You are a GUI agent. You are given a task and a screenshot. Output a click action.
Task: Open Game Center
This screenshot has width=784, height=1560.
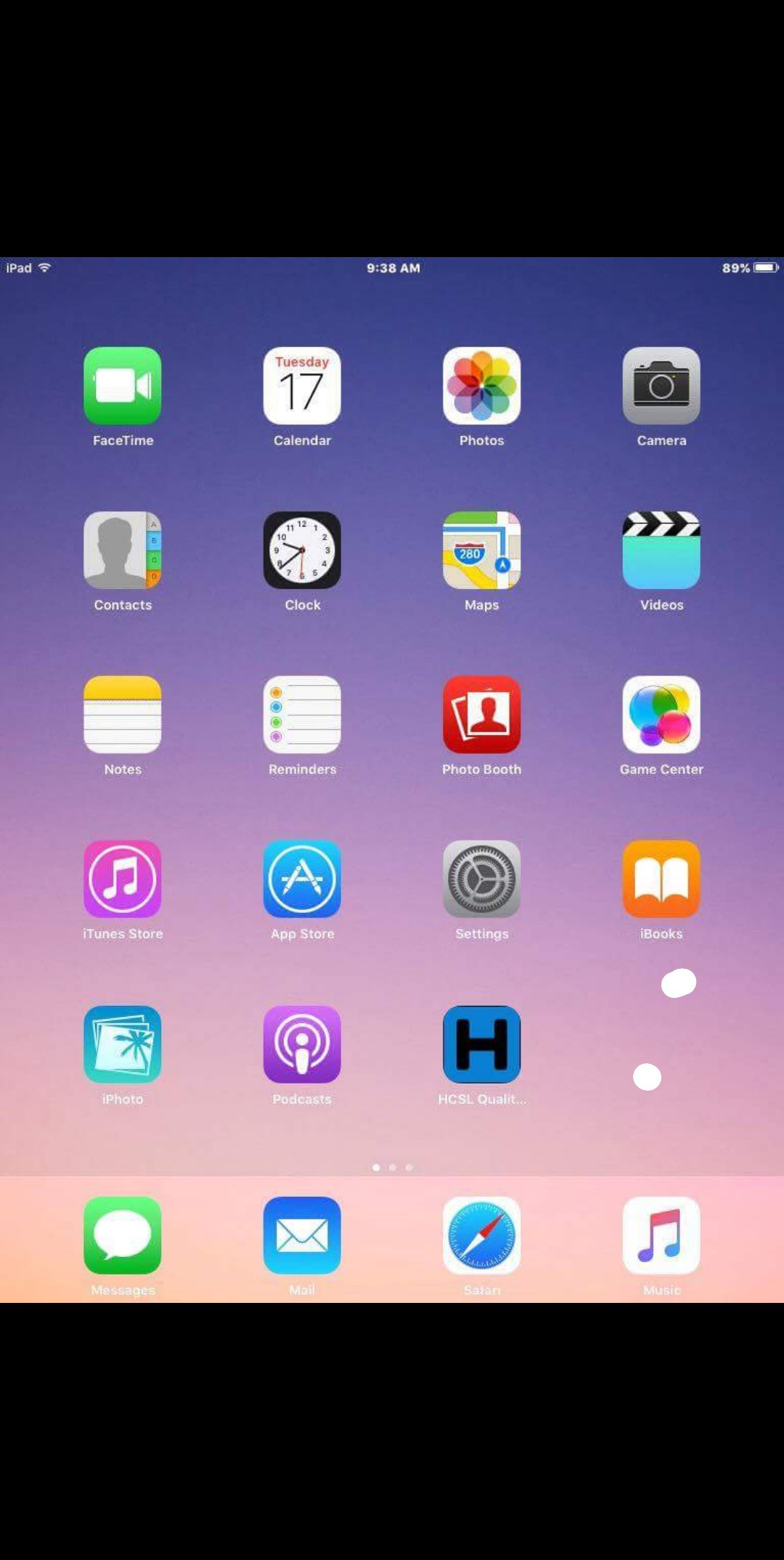661,715
